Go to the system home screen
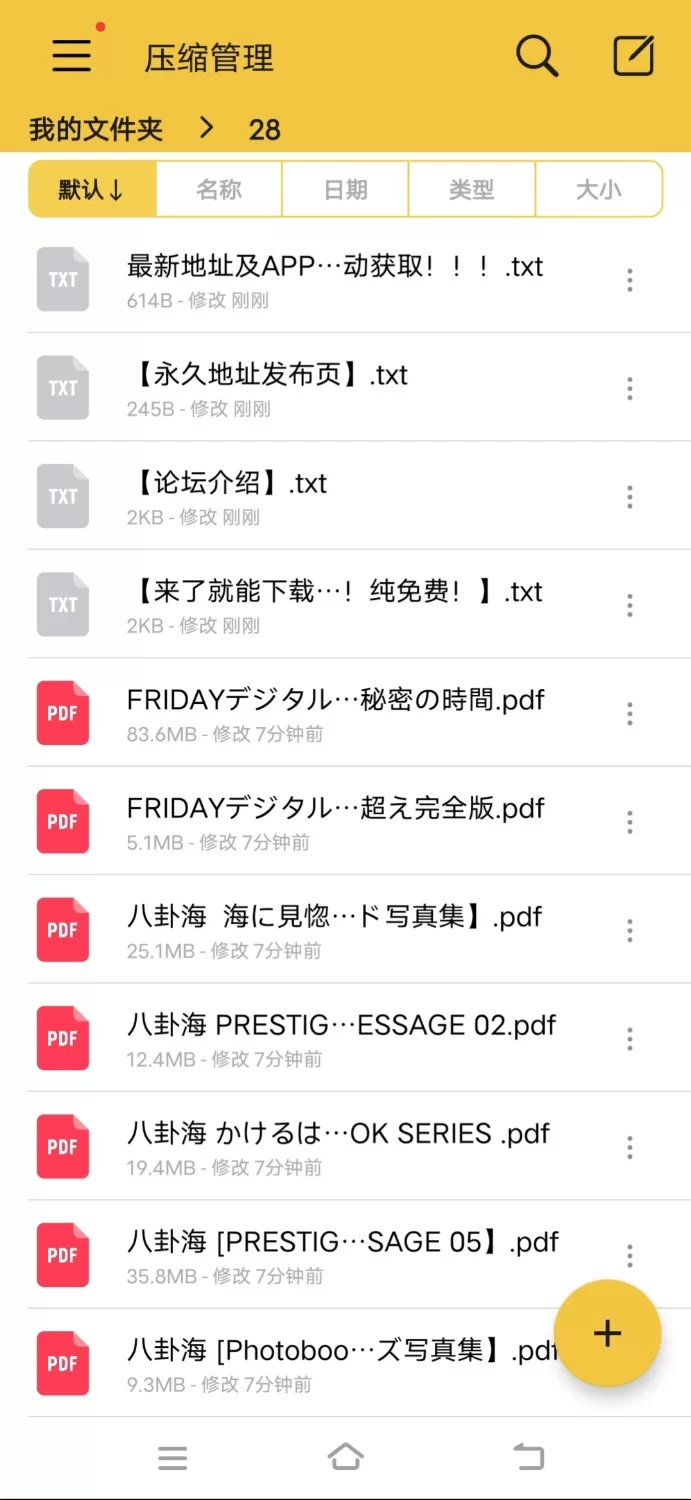This screenshot has width=691, height=1500. [x=345, y=1458]
